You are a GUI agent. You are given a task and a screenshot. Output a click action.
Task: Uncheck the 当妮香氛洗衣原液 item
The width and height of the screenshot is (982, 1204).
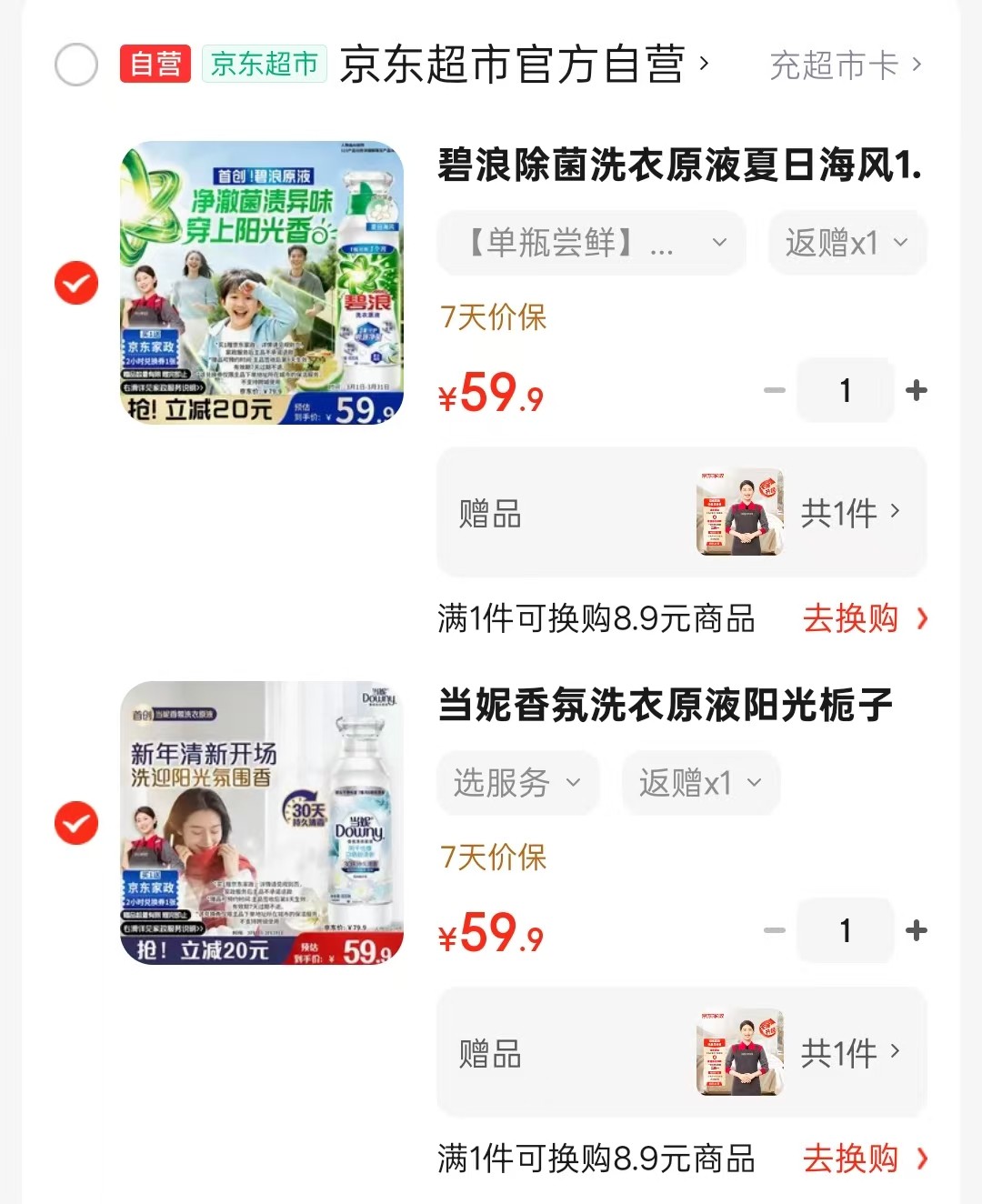pos(76,823)
